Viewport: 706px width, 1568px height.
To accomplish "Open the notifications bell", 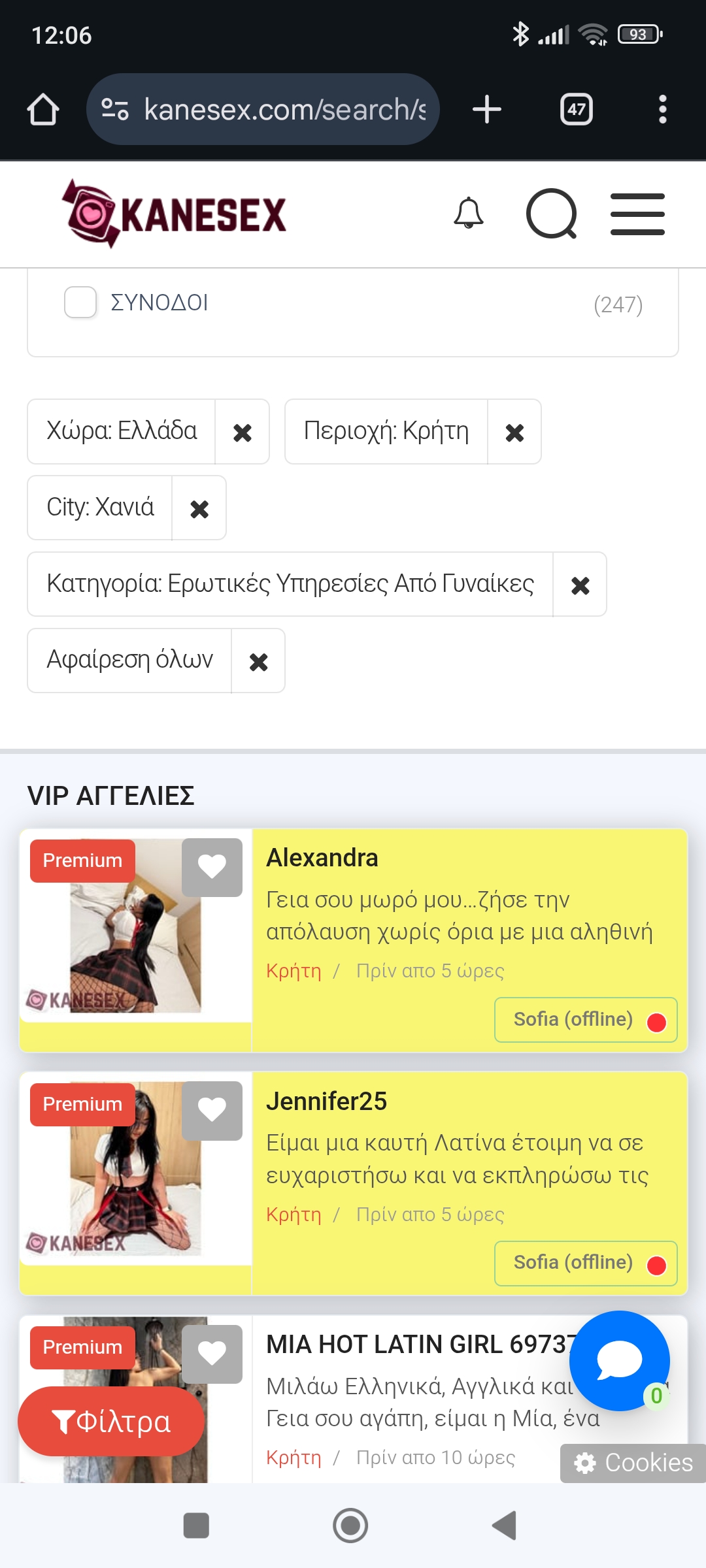I will [x=469, y=214].
